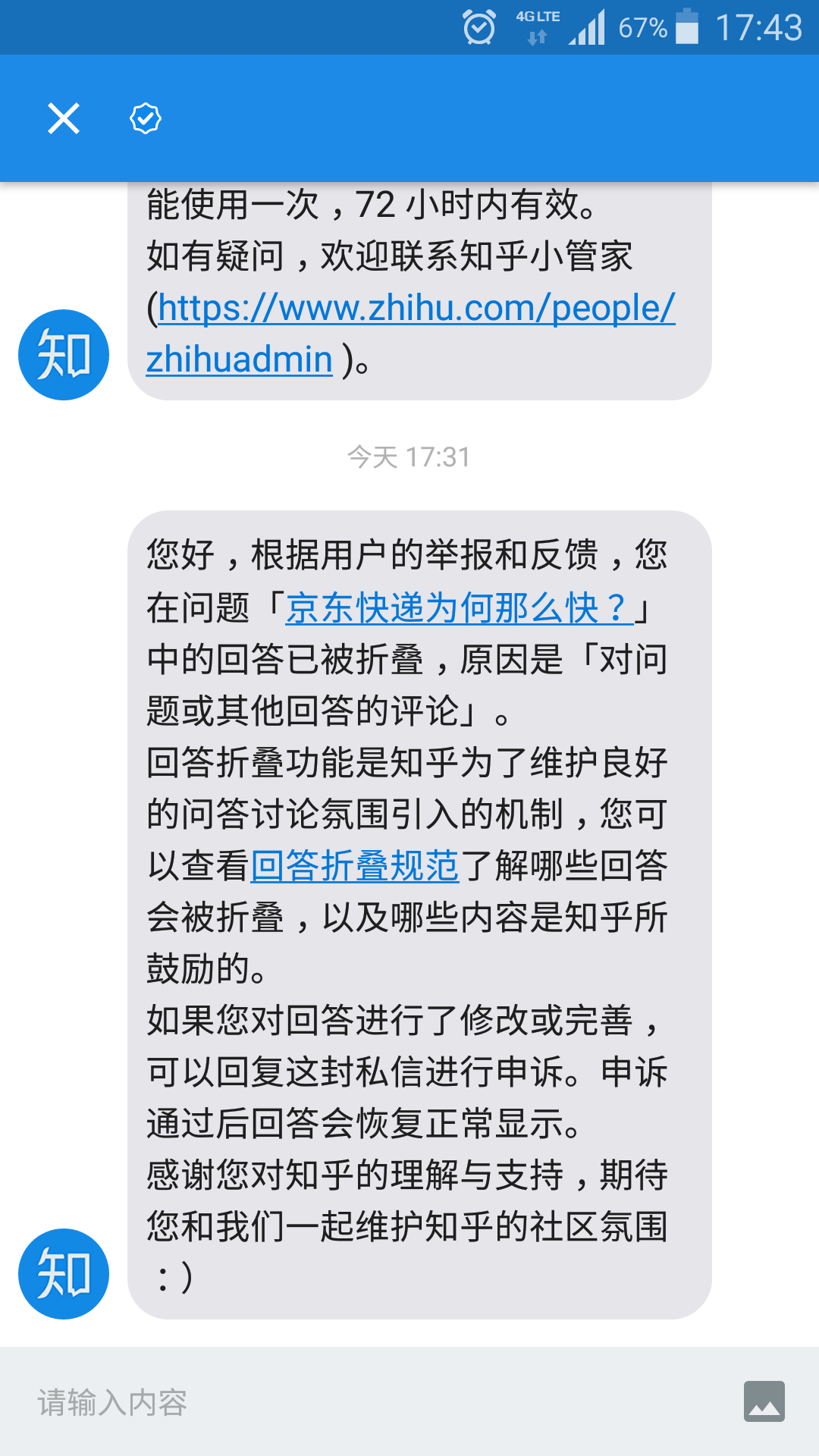Attach an image to the message
The height and width of the screenshot is (1456, 819).
tap(764, 1401)
